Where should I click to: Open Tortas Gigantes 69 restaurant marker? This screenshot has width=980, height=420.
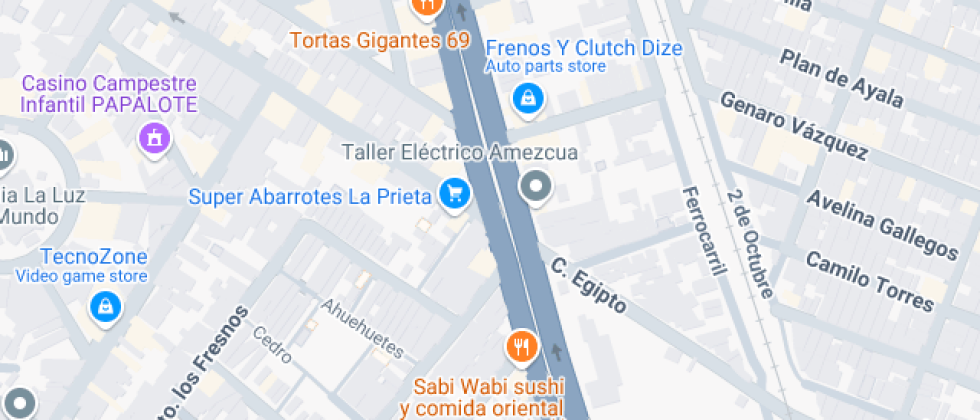427,8
